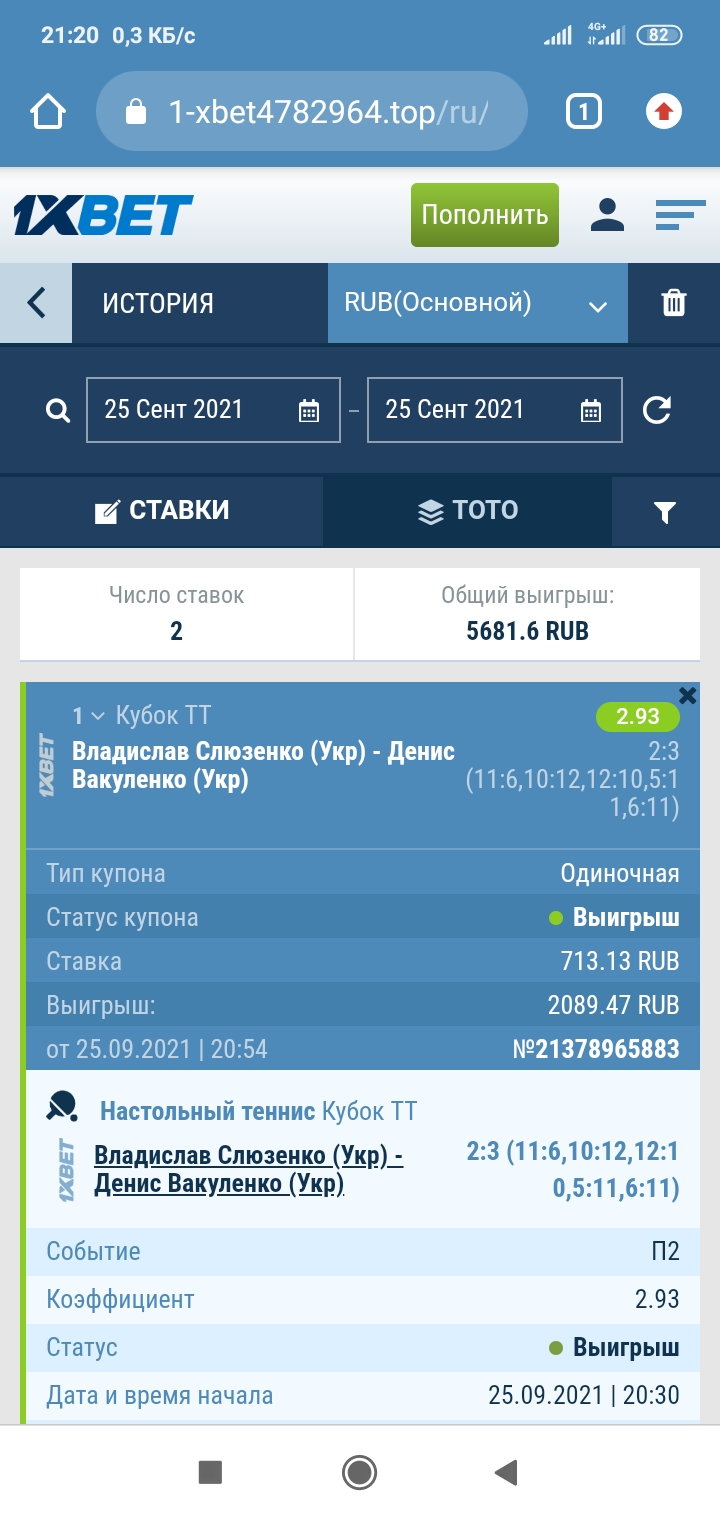The width and height of the screenshot is (720, 1520).
Task: Open the start date picker field
Action: point(213,410)
